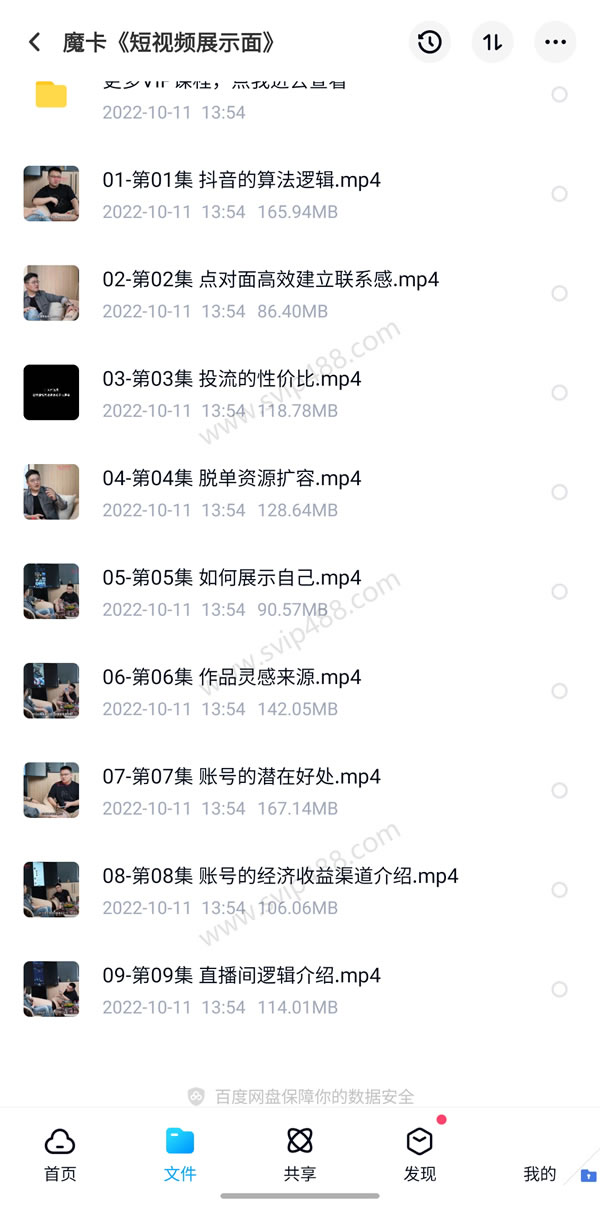Switch to the 共享 tab
This screenshot has width=600, height=1207.
[x=300, y=1155]
